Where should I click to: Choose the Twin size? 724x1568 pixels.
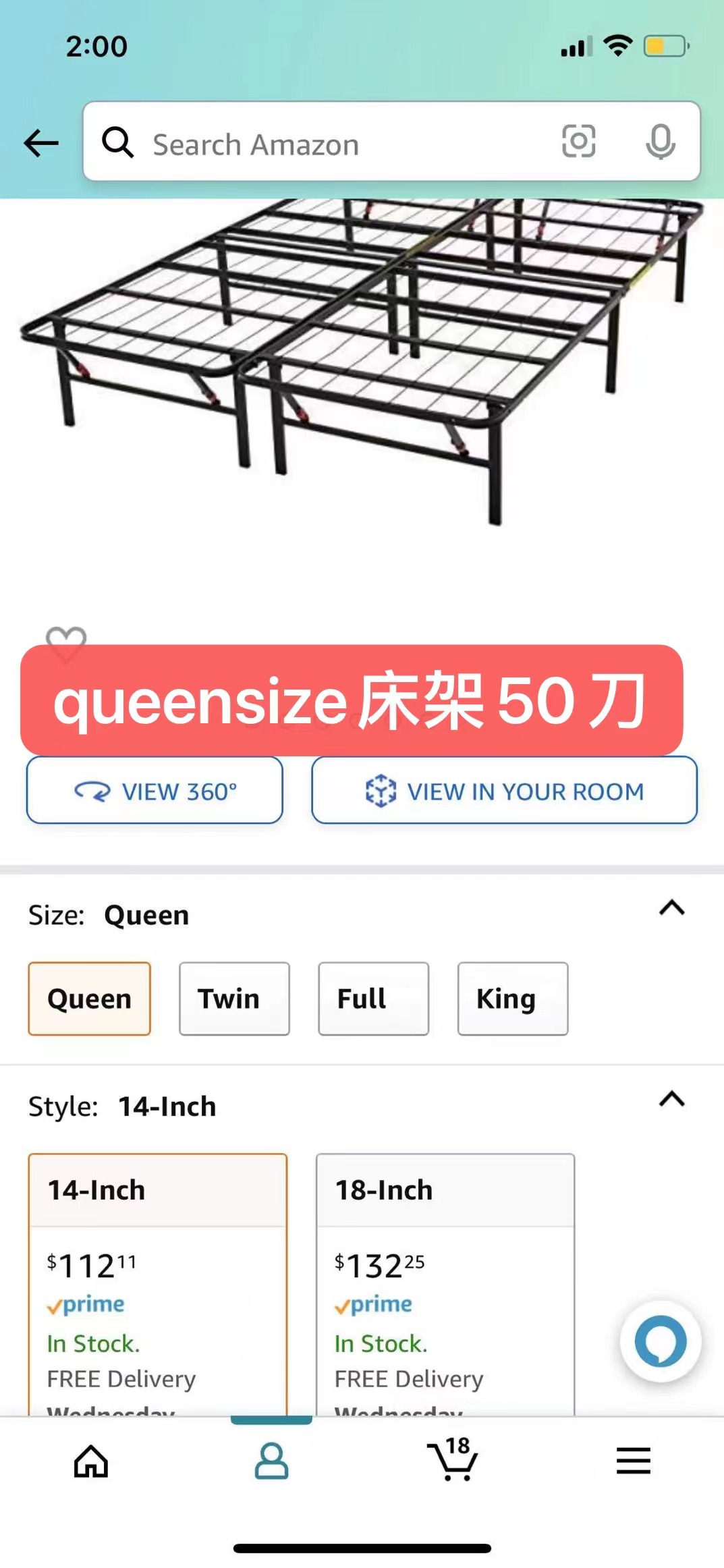(x=234, y=999)
